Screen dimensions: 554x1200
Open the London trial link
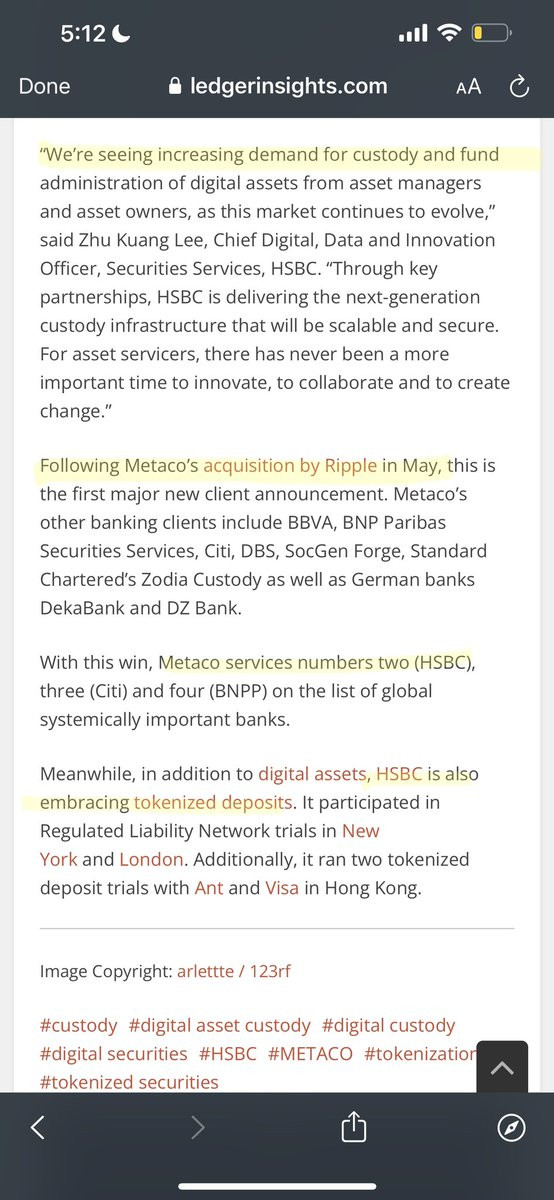152,859
